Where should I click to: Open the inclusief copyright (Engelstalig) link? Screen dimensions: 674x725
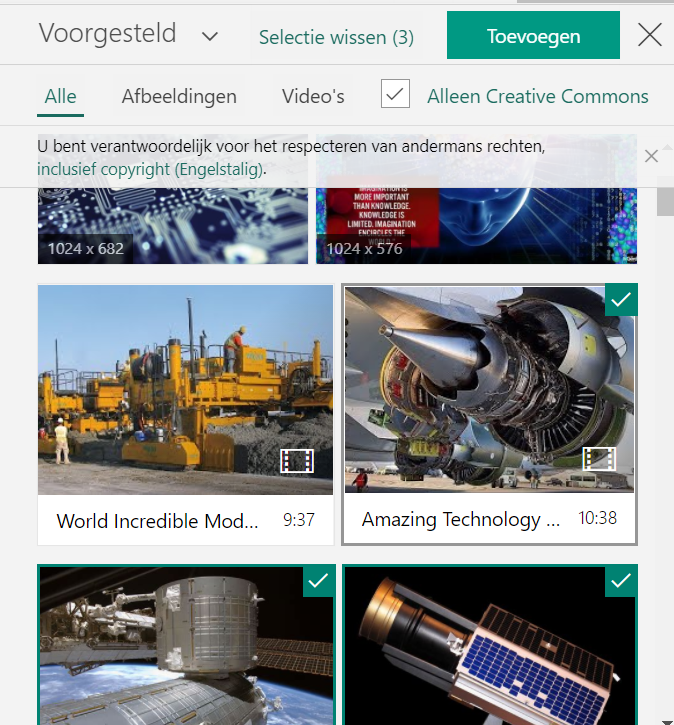point(151,169)
